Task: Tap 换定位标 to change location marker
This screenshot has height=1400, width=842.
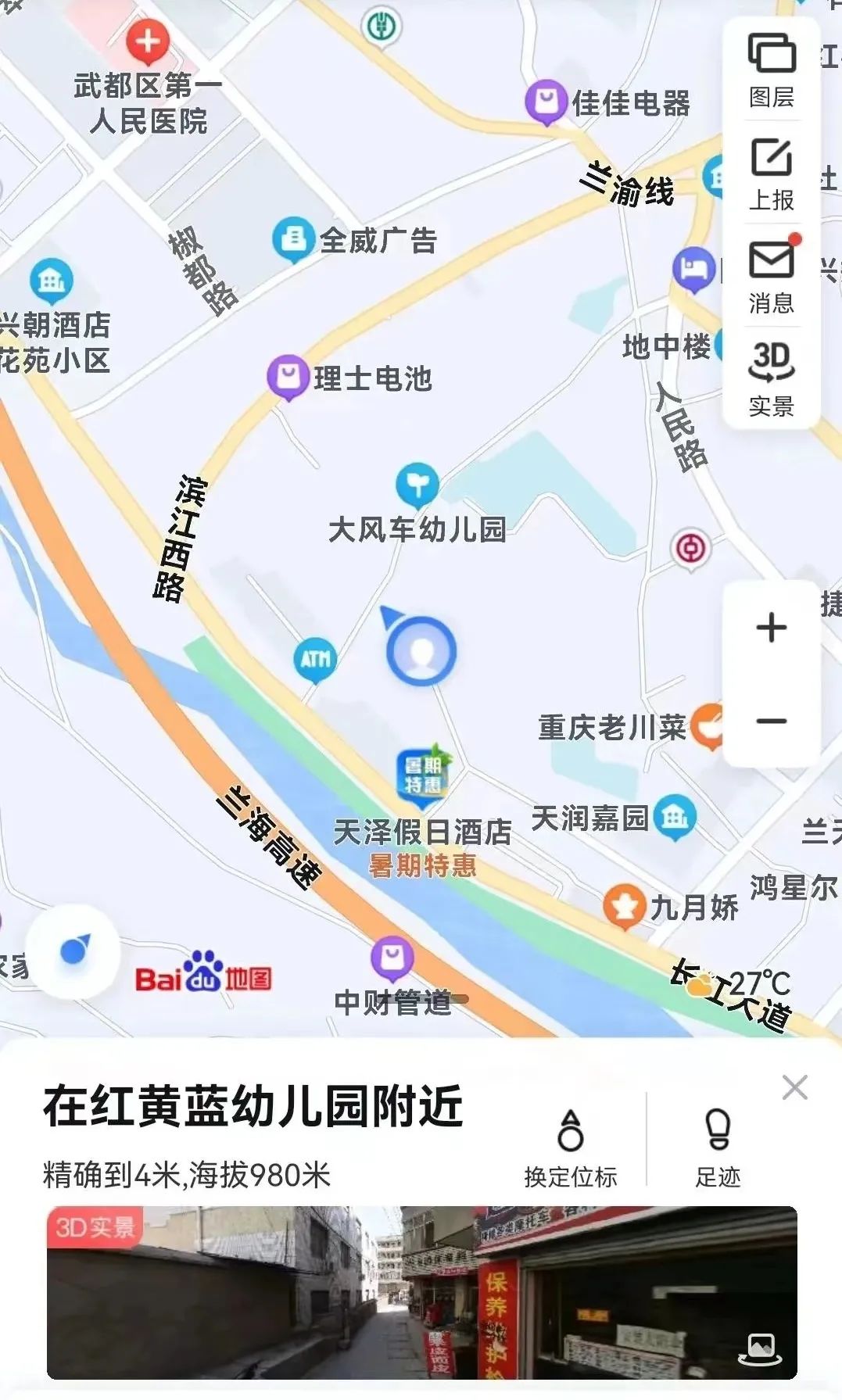Action: pyautogui.click(x=570, y=1148)
